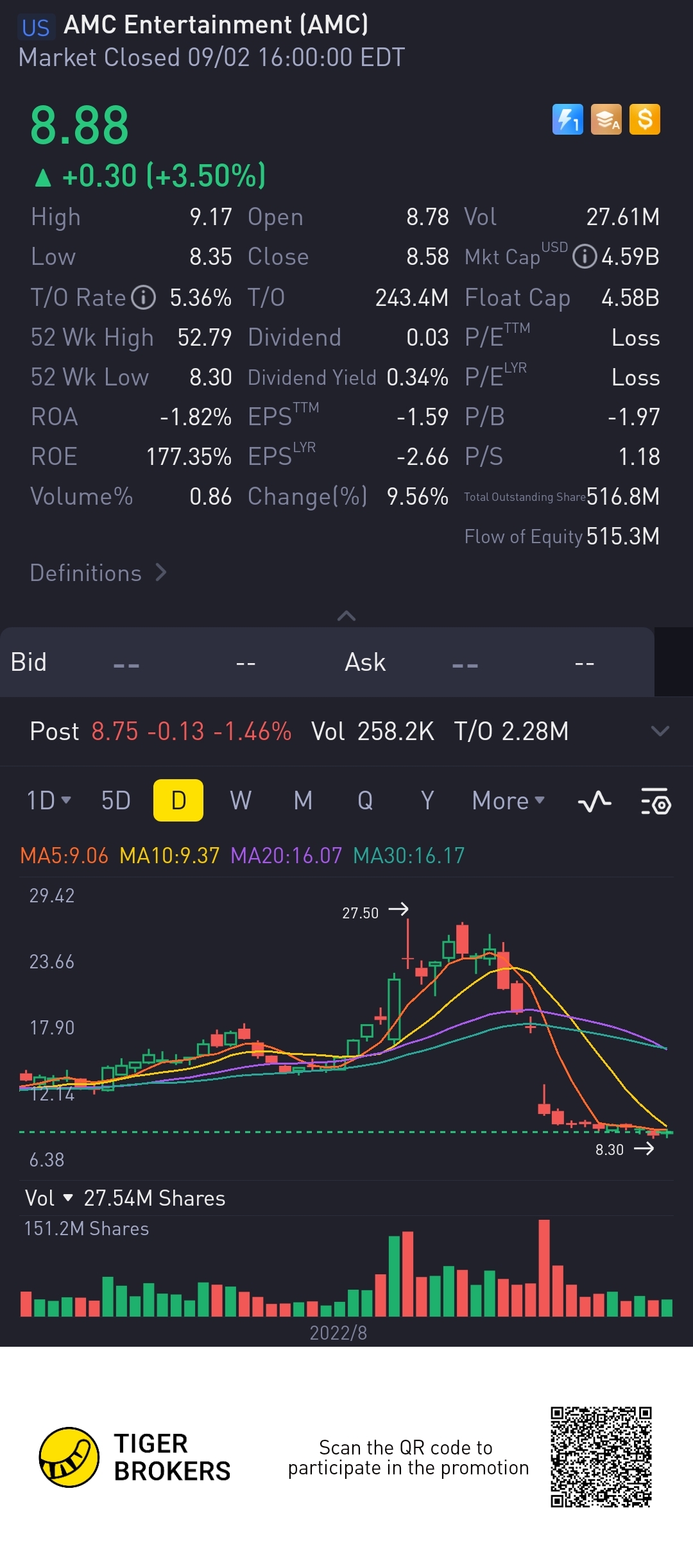Open the More chart periods dropdown
Viewport: 693px width, 1568px height.
(x=508, y=800)
